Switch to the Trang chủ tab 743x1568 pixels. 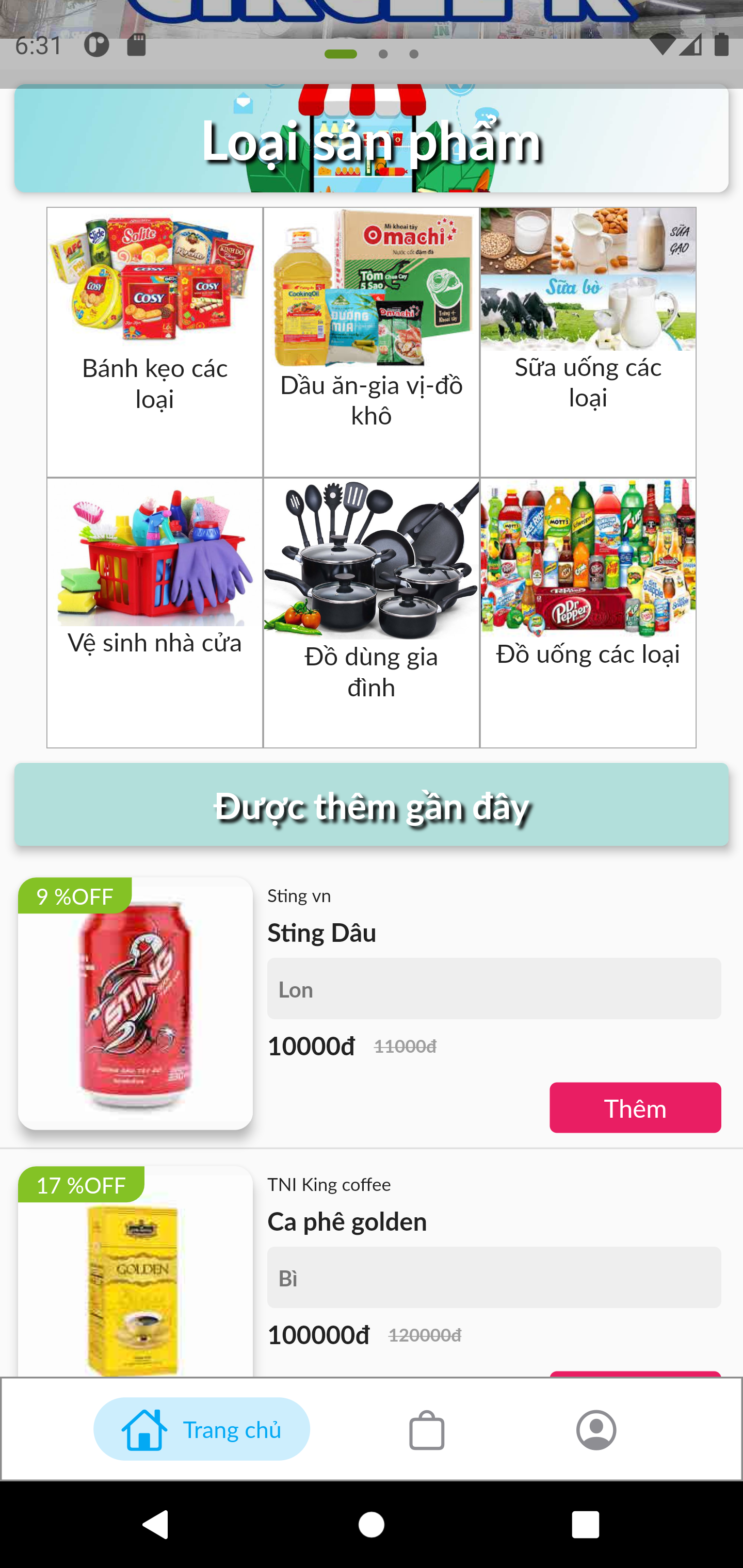(x=202, y=1429)
